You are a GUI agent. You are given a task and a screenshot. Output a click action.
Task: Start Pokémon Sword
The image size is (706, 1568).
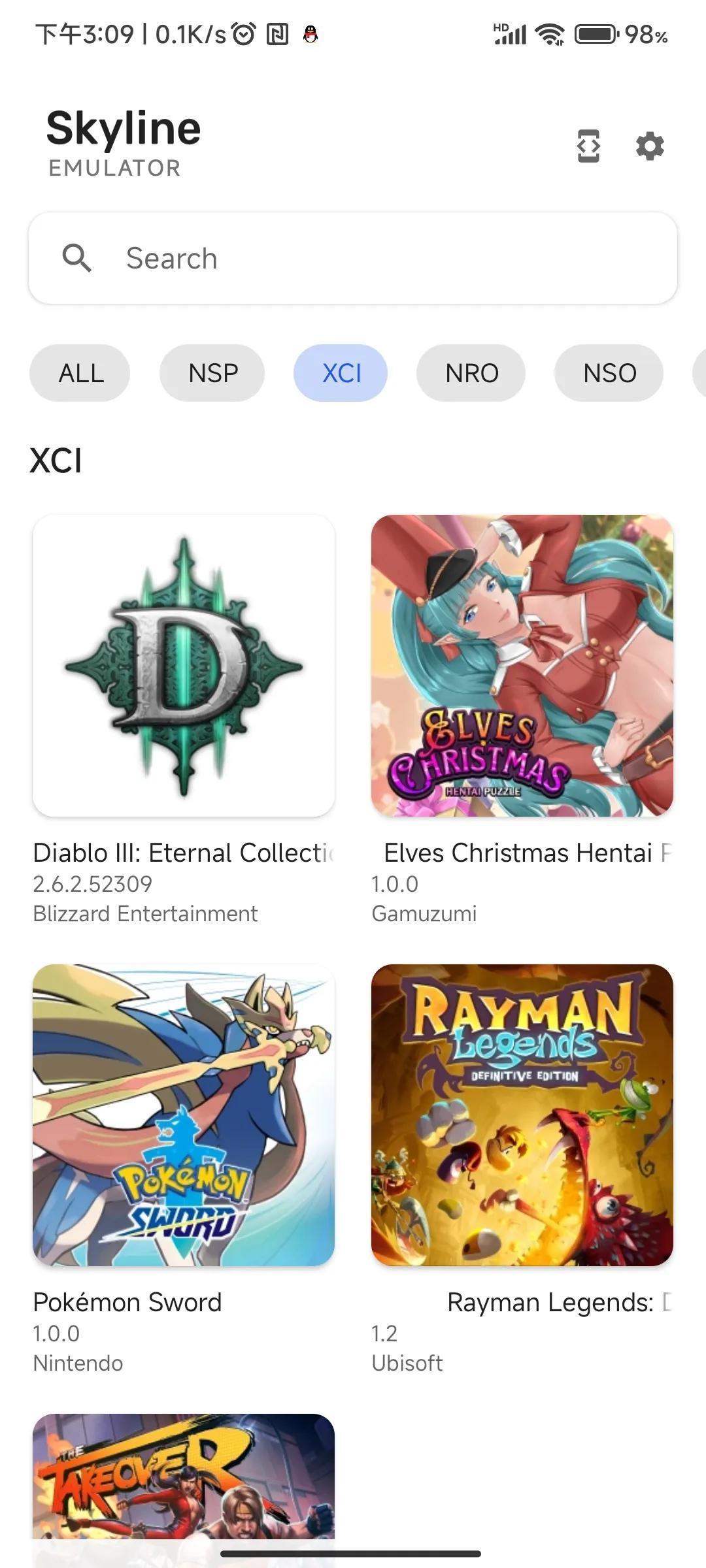click(x=184, y=1115)
